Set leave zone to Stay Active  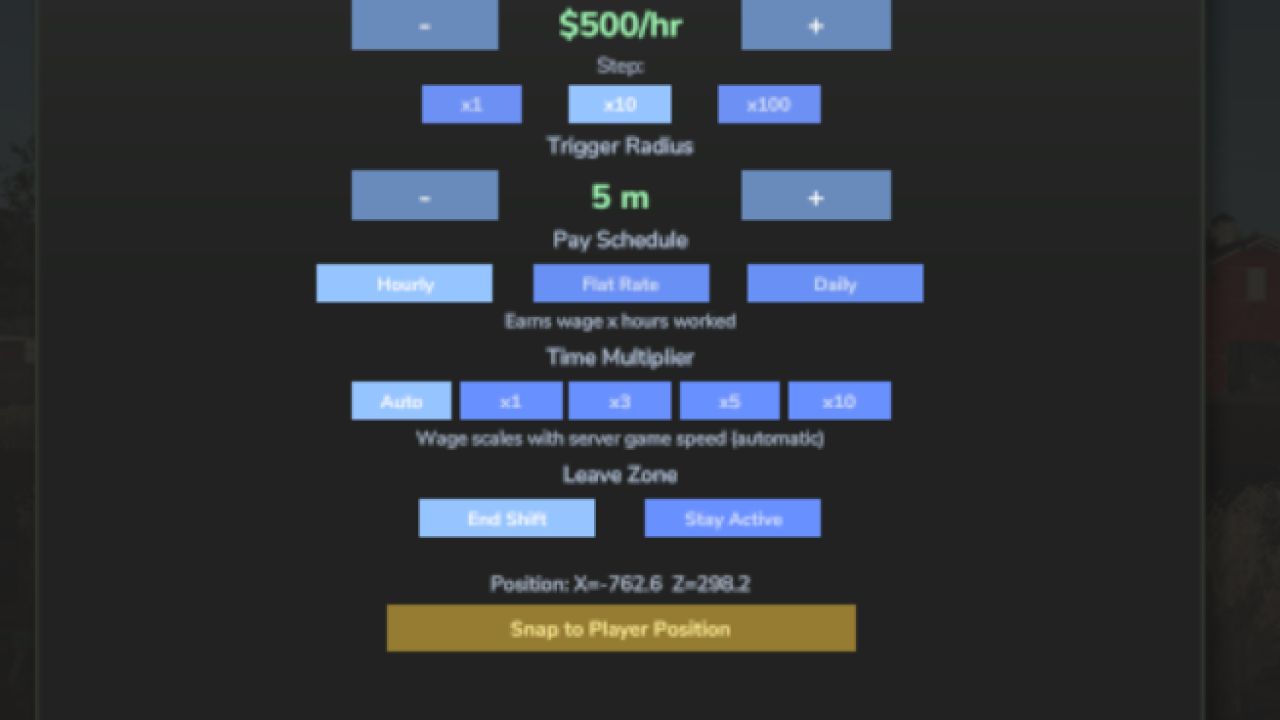pyautogui.click(x=732, y=519)
